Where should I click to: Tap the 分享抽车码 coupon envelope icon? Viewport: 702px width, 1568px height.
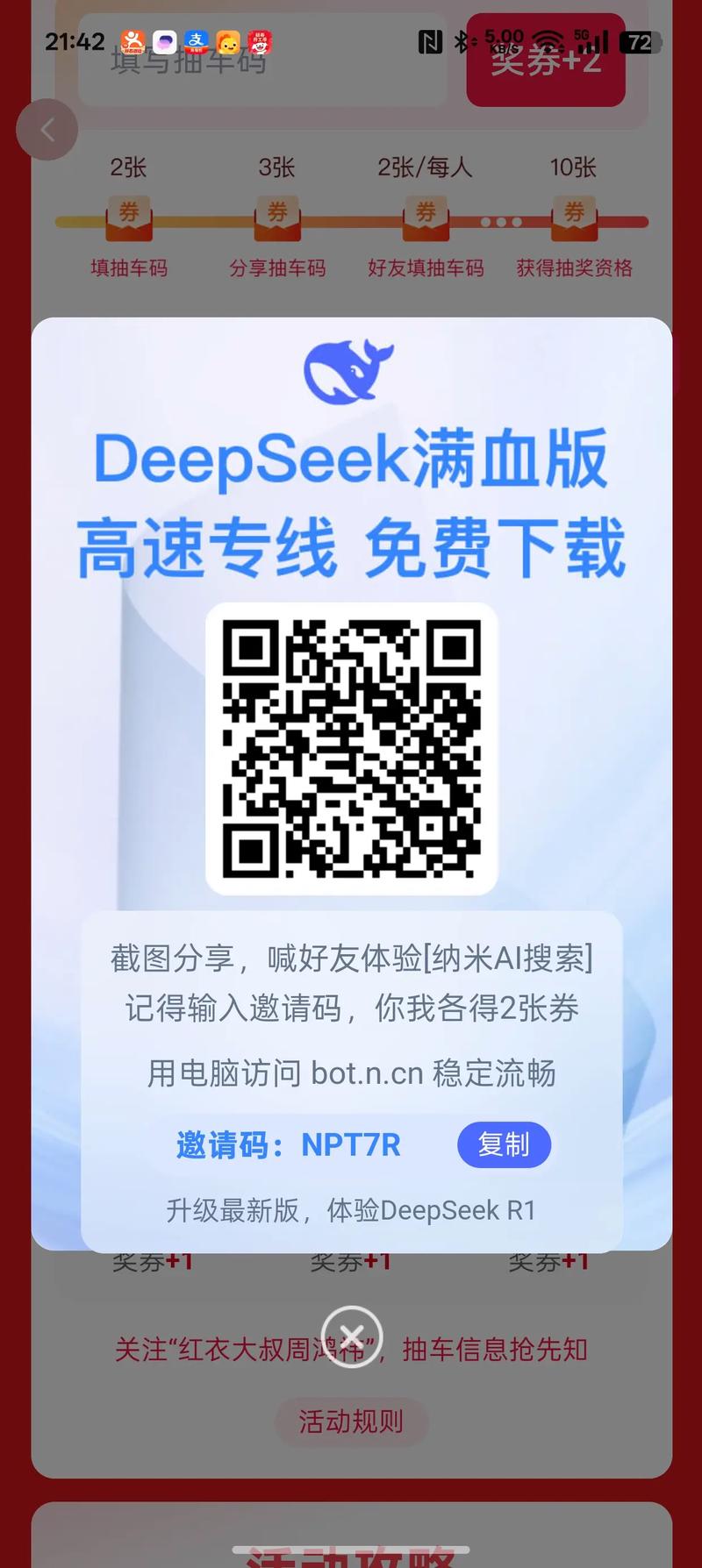277,217
